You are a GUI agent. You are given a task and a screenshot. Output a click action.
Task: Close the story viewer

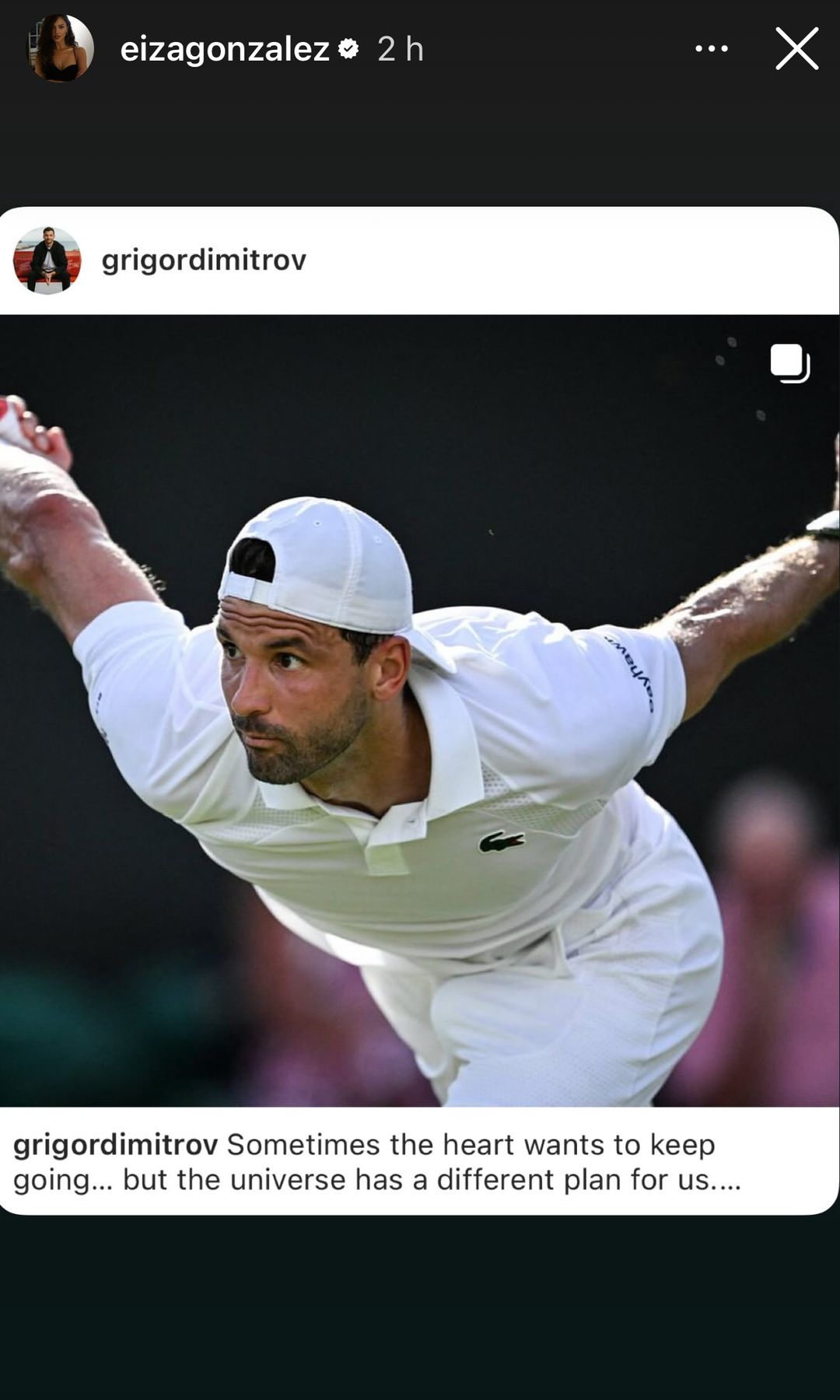pyautogui.click(x=796, y=49)
